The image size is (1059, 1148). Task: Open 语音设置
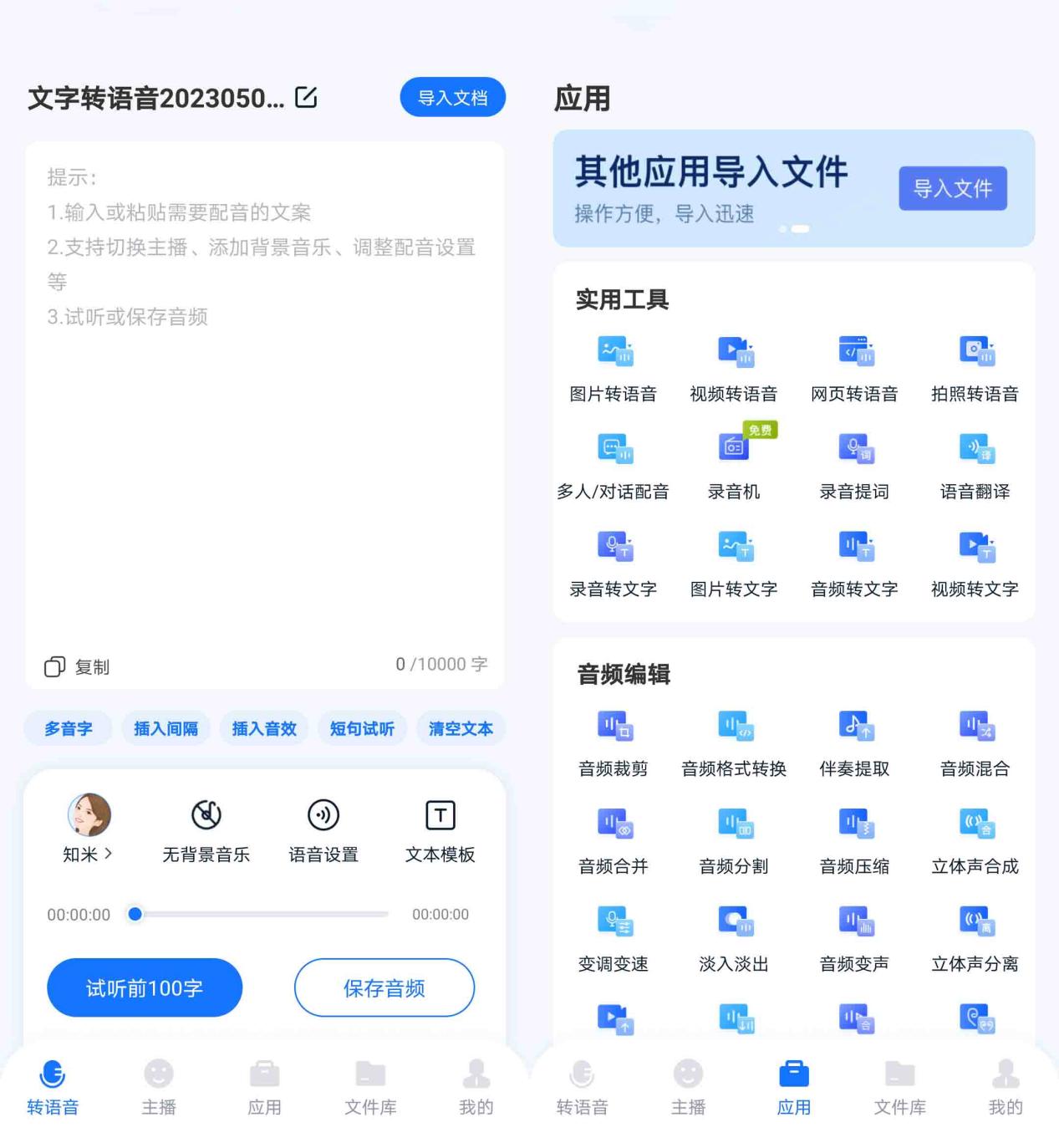[x=323, y=828]
